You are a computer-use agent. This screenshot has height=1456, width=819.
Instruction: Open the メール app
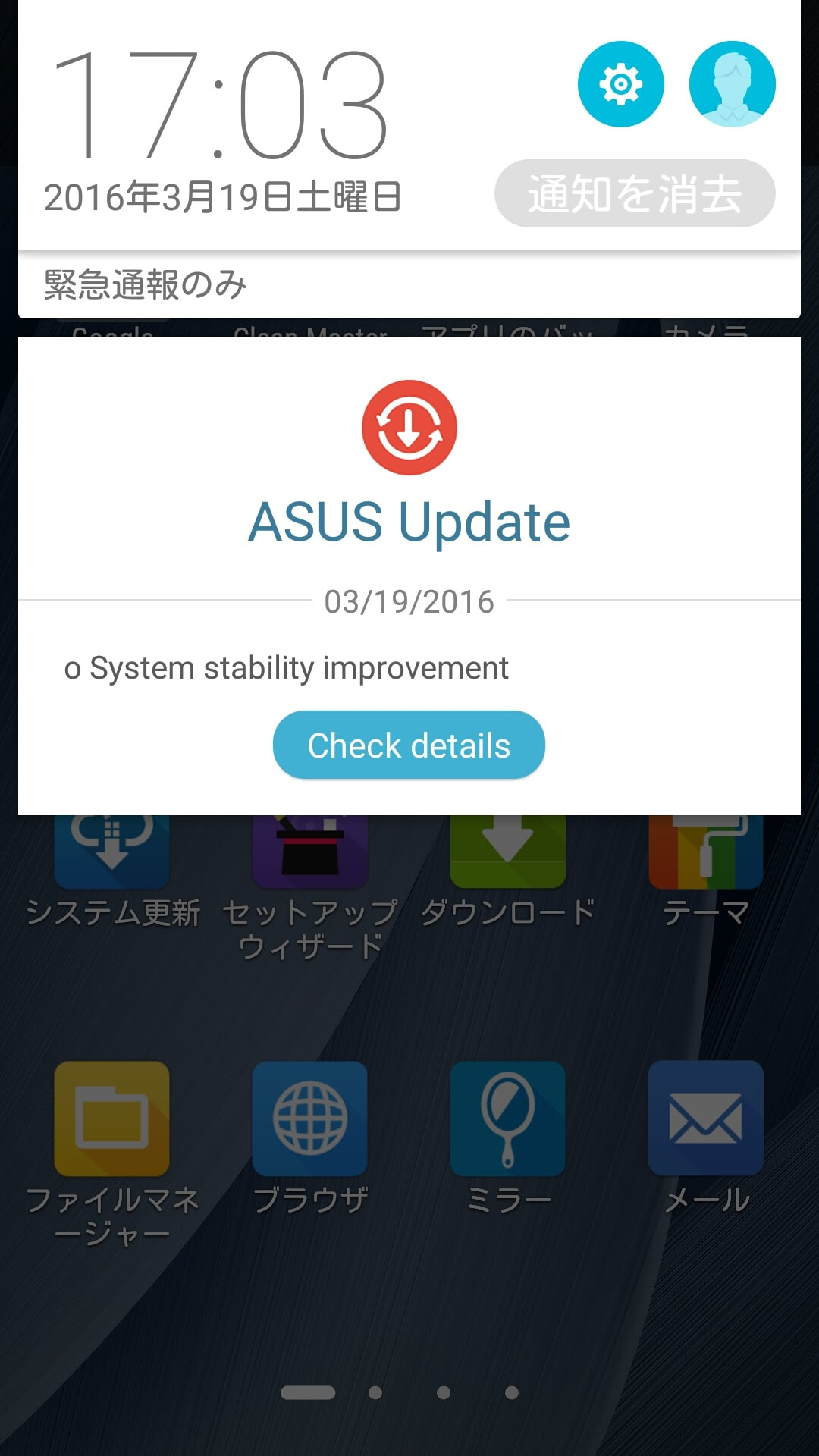tap(706, 1119)
